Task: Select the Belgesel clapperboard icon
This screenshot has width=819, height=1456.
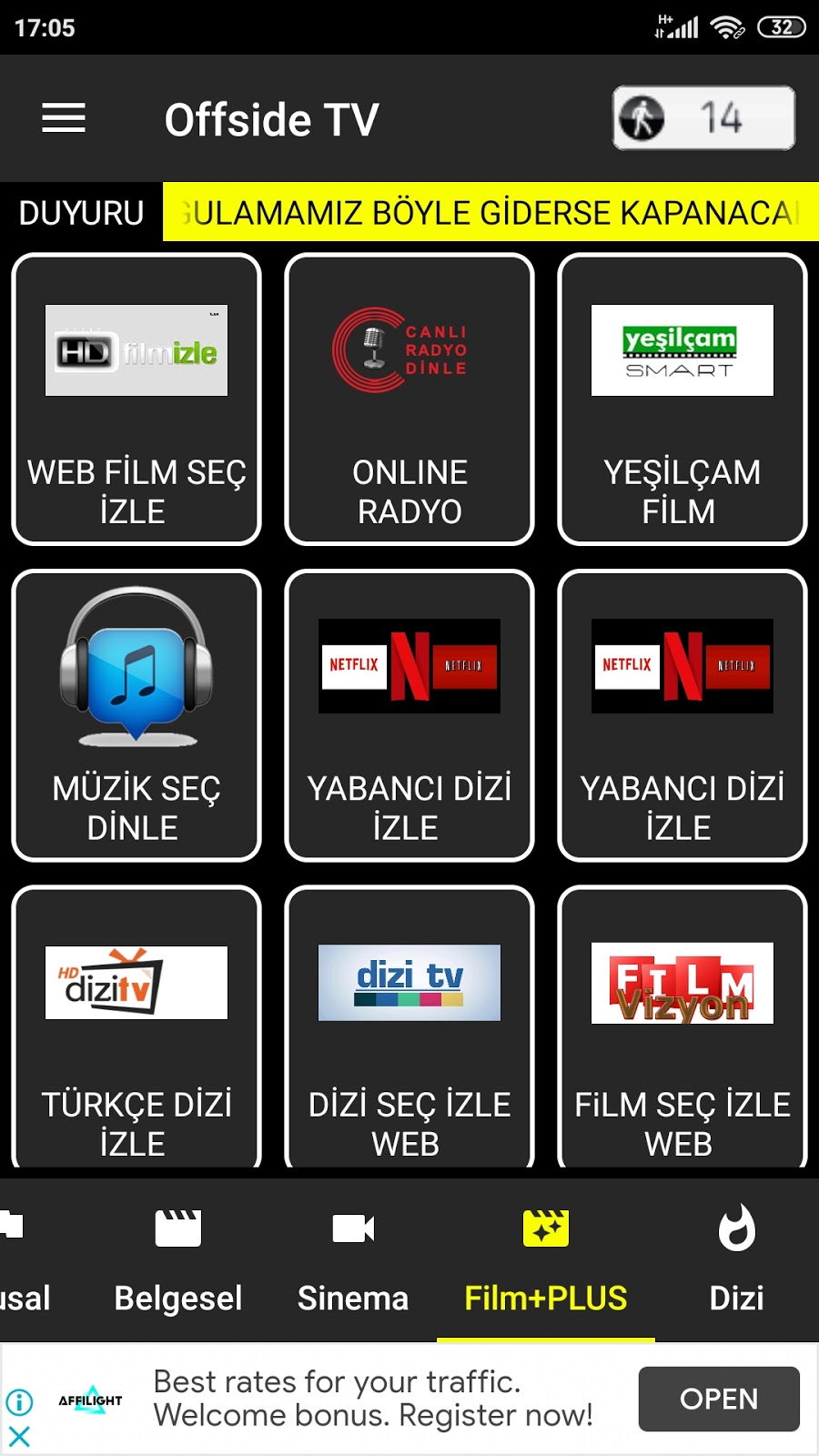Action: 178,1228
